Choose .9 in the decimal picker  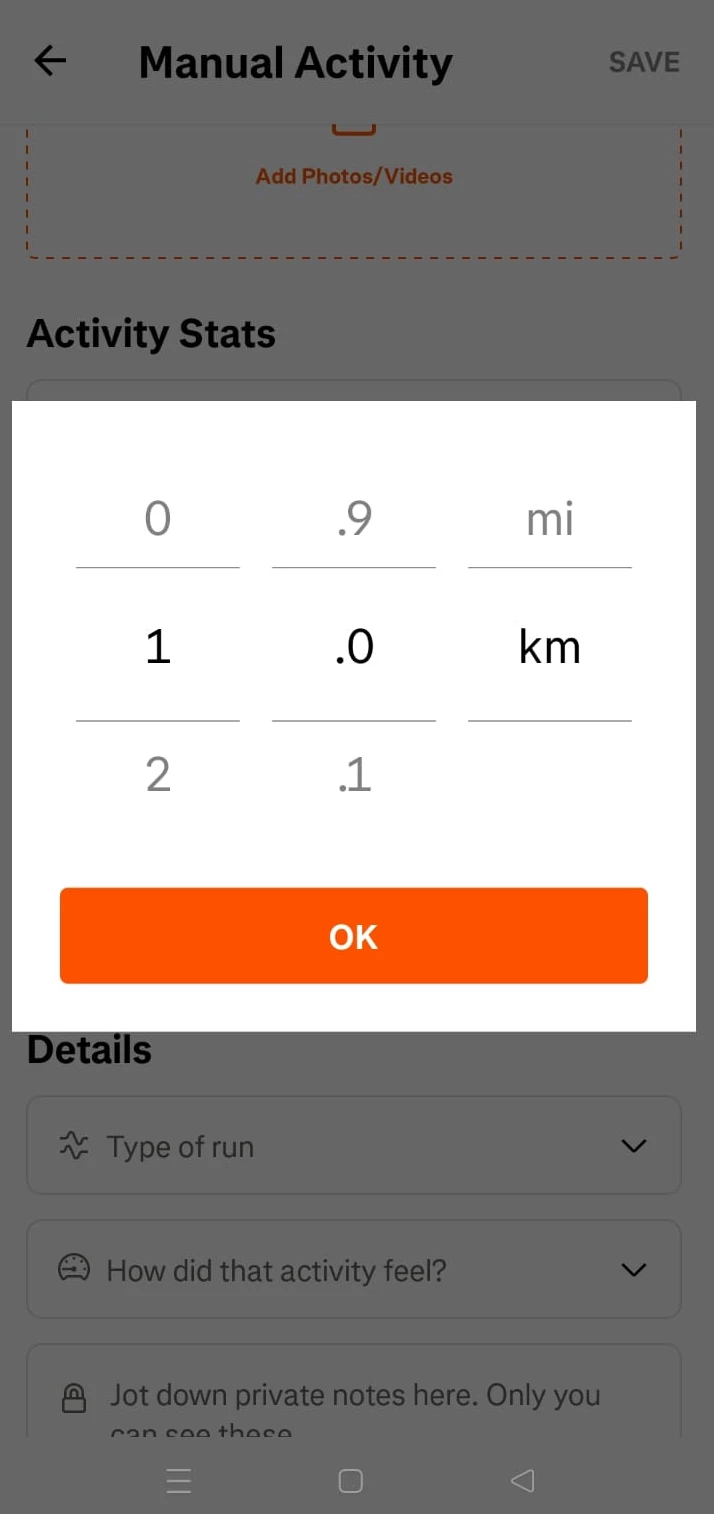point(354,519)
